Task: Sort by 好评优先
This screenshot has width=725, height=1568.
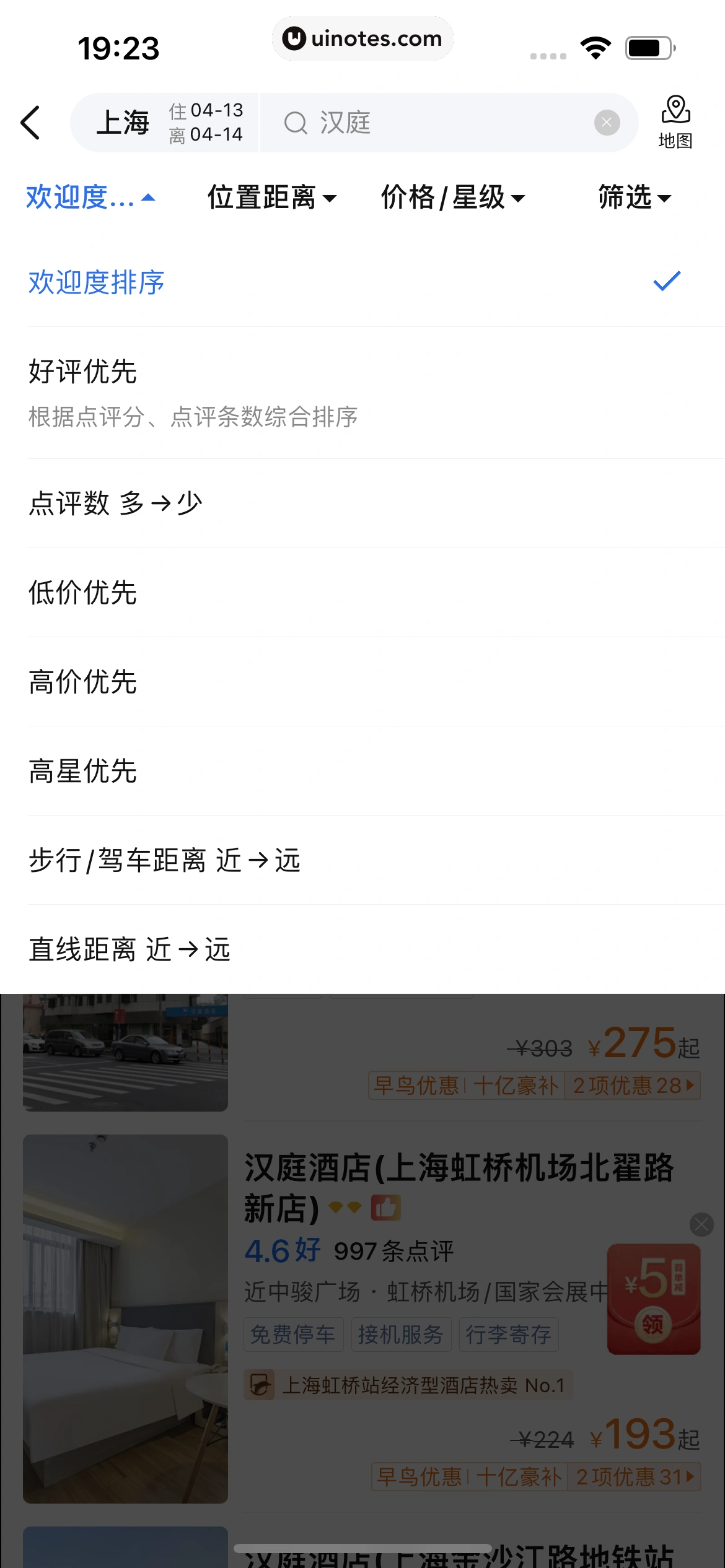Action: [x=83, y=372]
